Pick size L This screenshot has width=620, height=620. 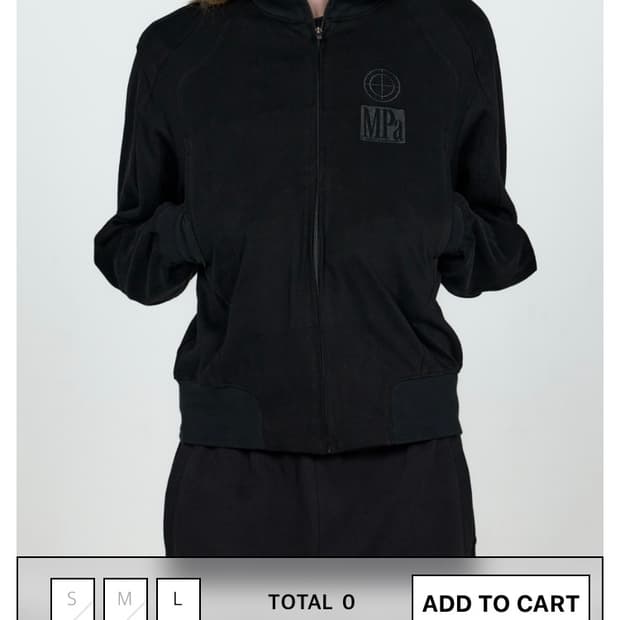[x=178, y=599]
